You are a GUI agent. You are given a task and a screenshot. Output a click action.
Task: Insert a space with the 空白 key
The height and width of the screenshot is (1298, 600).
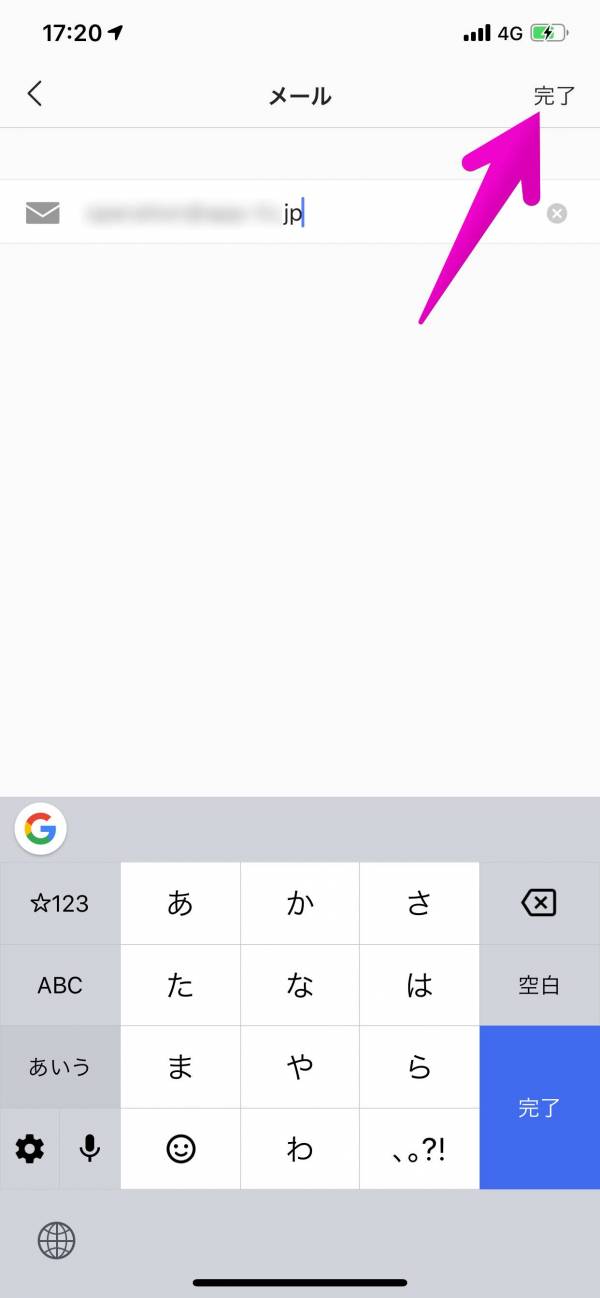coord(539,985)
